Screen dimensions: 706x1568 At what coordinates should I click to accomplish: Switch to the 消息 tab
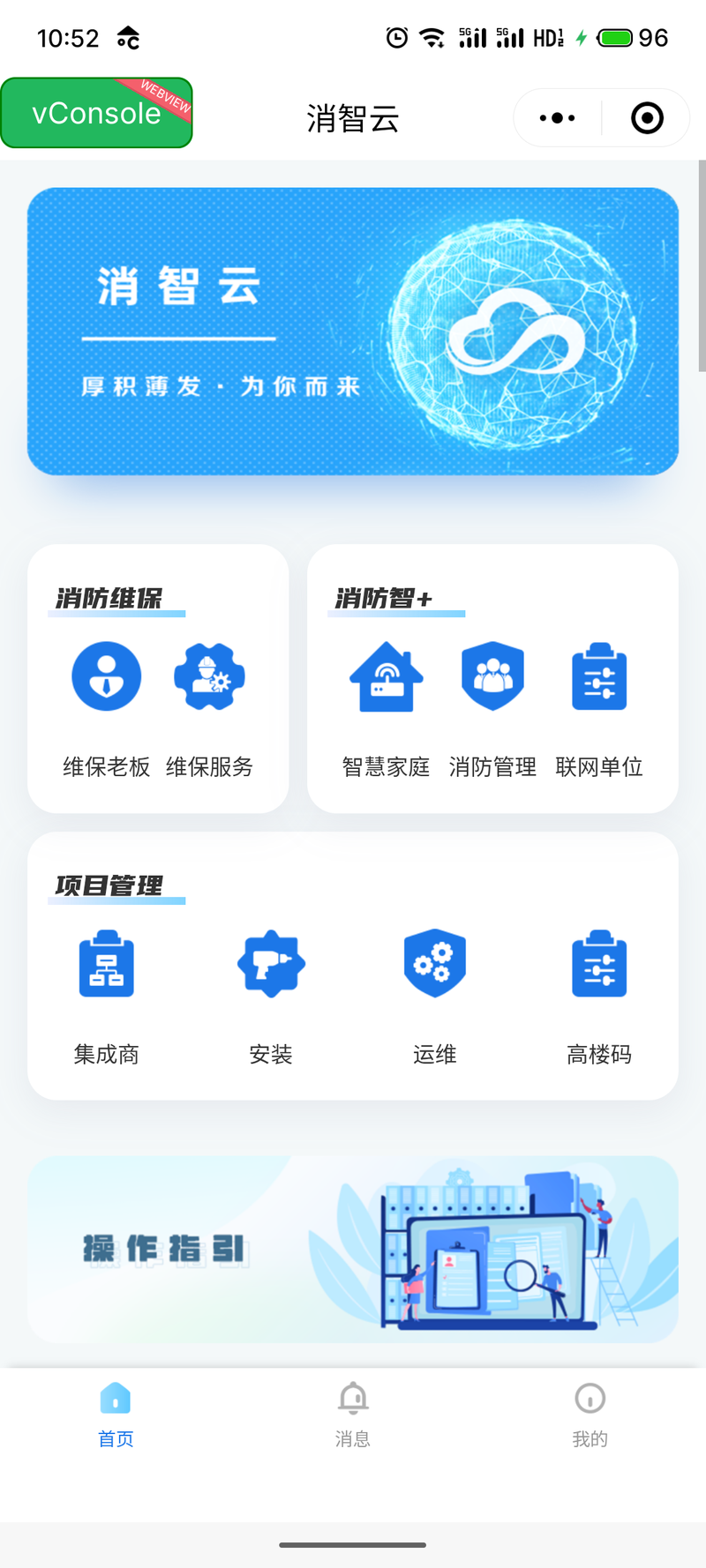coord(353,1415)
